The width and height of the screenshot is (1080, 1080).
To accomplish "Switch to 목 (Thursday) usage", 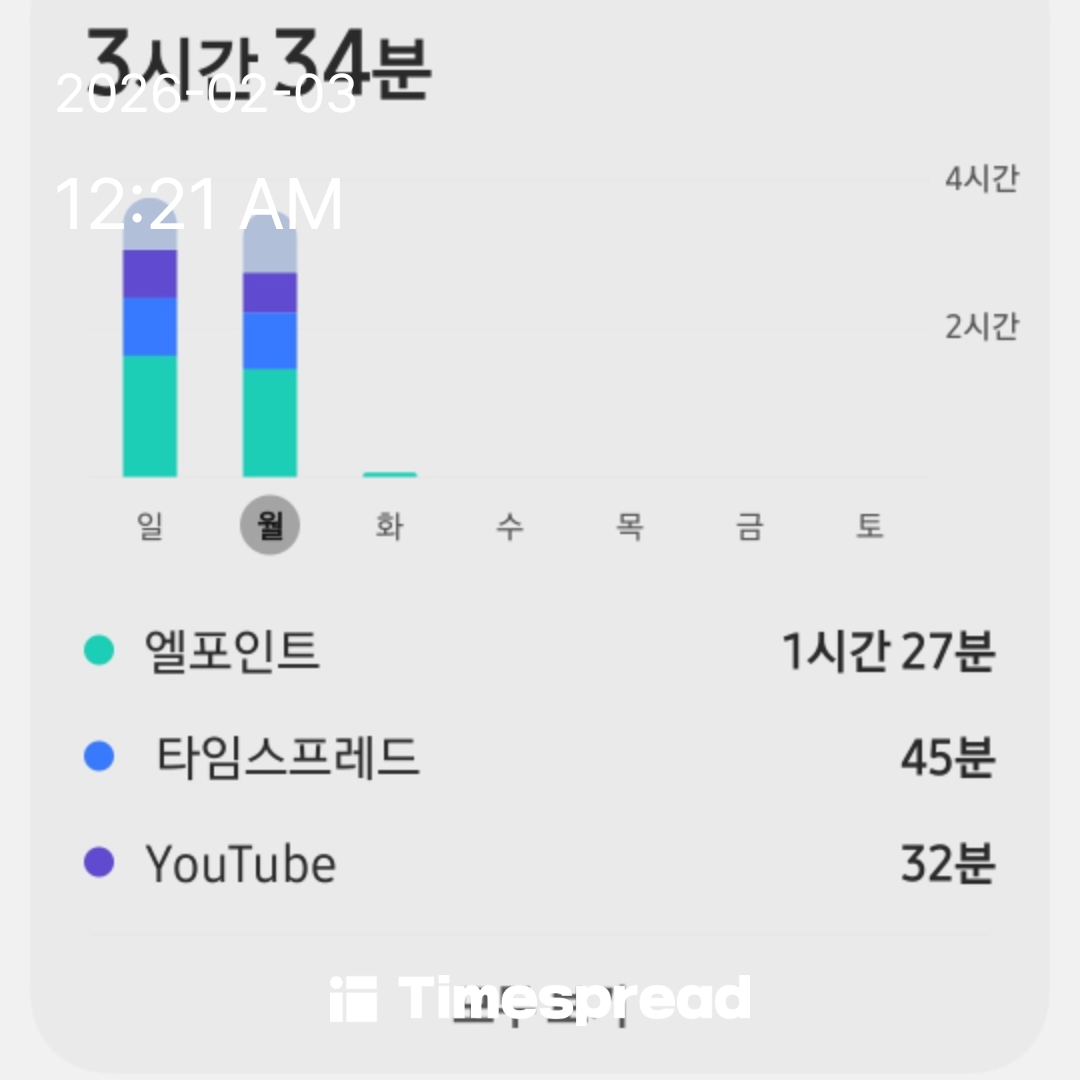I will pos(630,526).
